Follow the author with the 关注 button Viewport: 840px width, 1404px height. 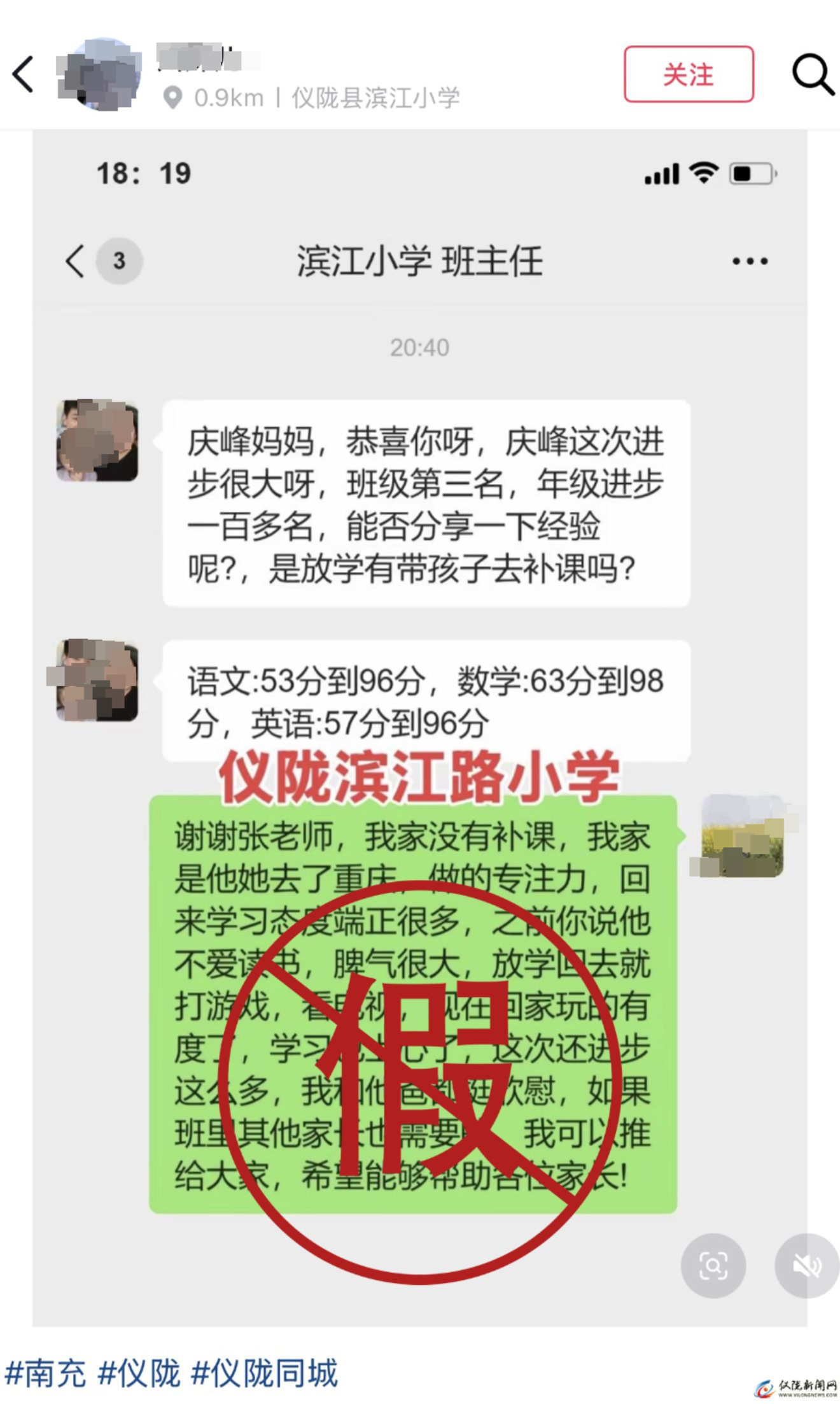pyautogui.click(x=689, y=74)
